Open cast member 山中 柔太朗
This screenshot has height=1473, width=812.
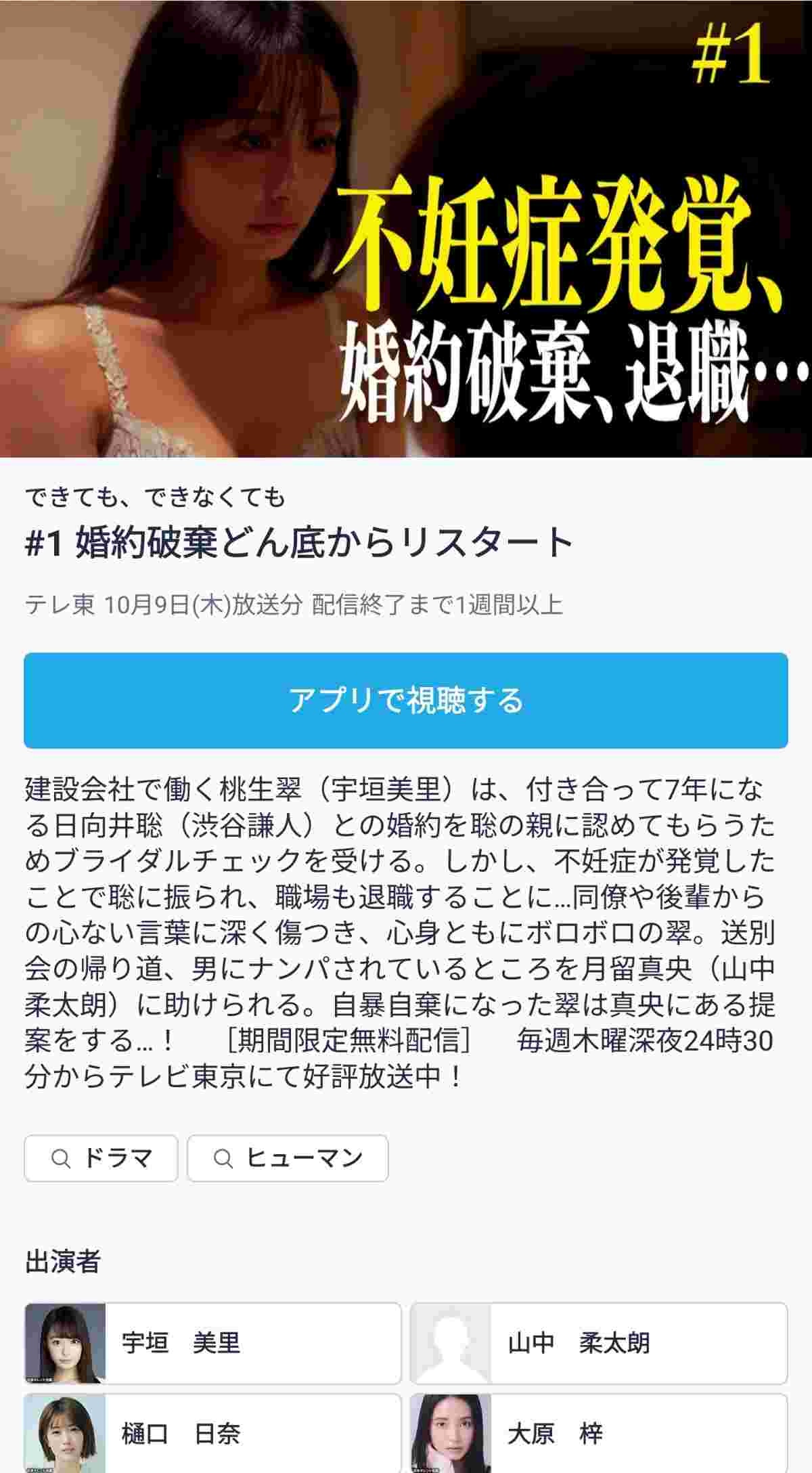point(599,1343)
